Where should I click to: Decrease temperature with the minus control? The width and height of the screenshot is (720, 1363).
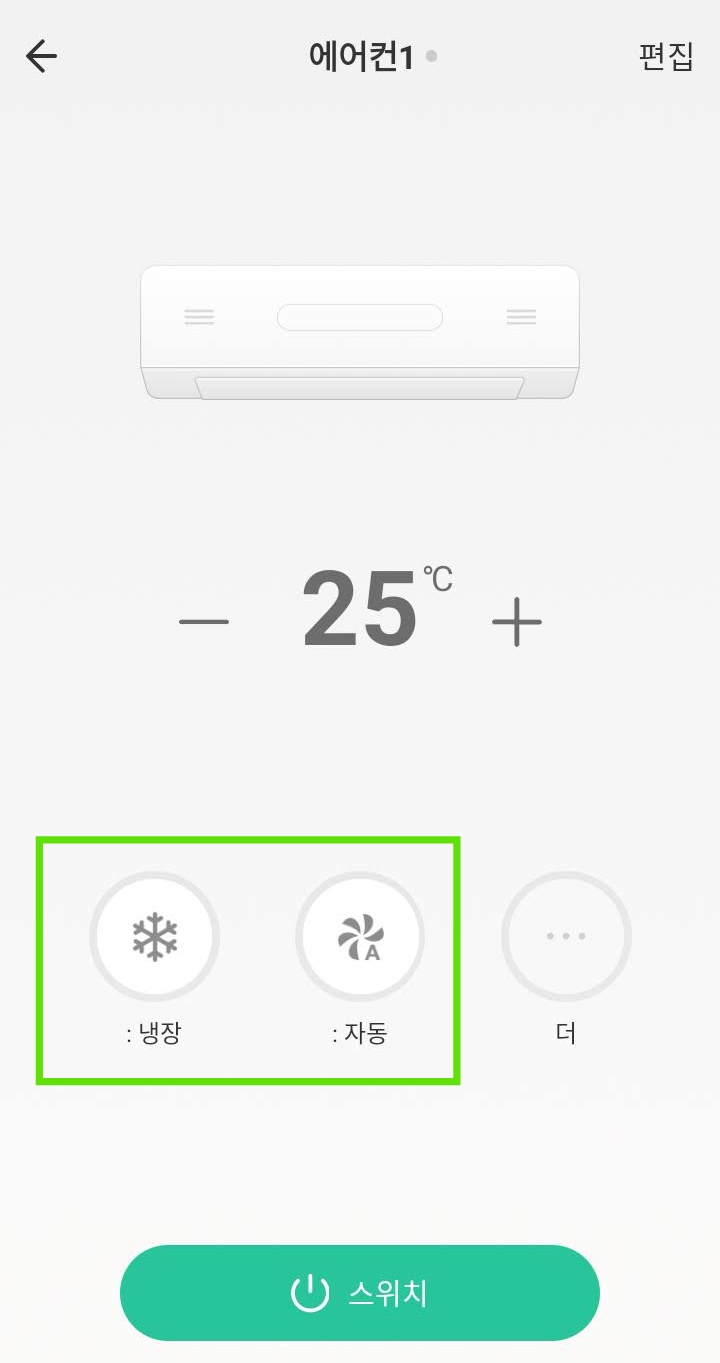(205, 620)
